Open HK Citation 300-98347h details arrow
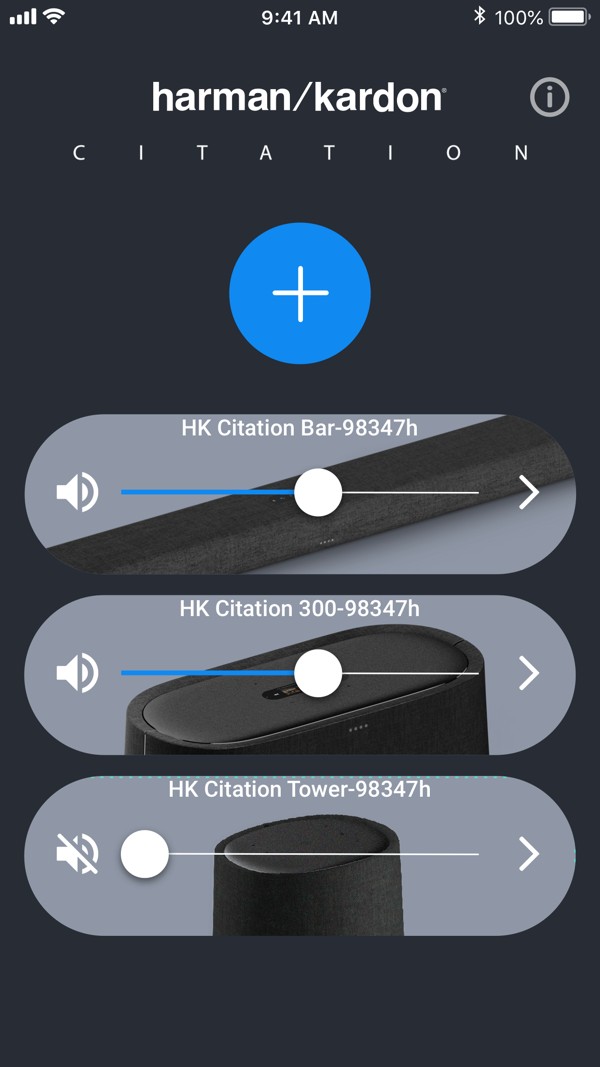 [x=529, y=673]
